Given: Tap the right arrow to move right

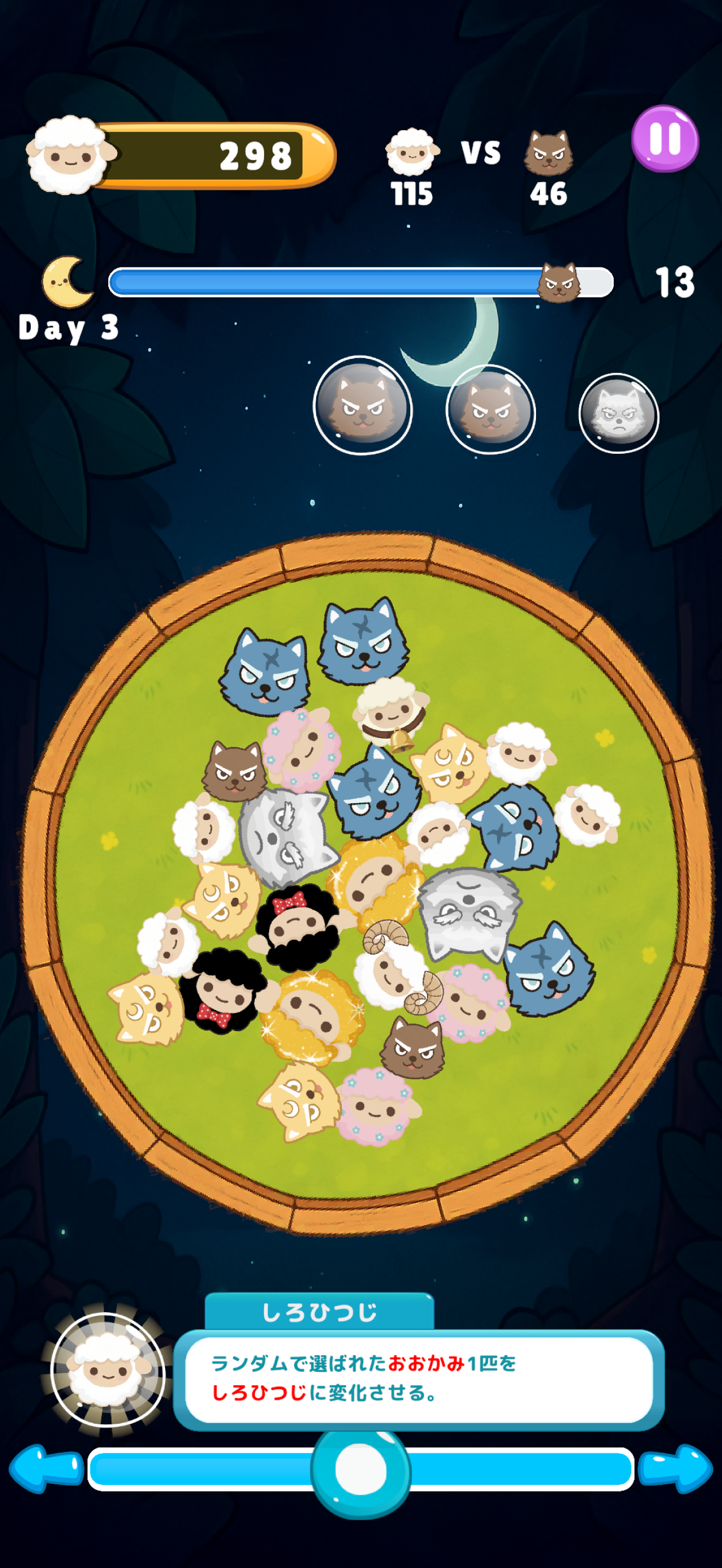Looking at the screenshot, I should click(x=676, y=1468).
